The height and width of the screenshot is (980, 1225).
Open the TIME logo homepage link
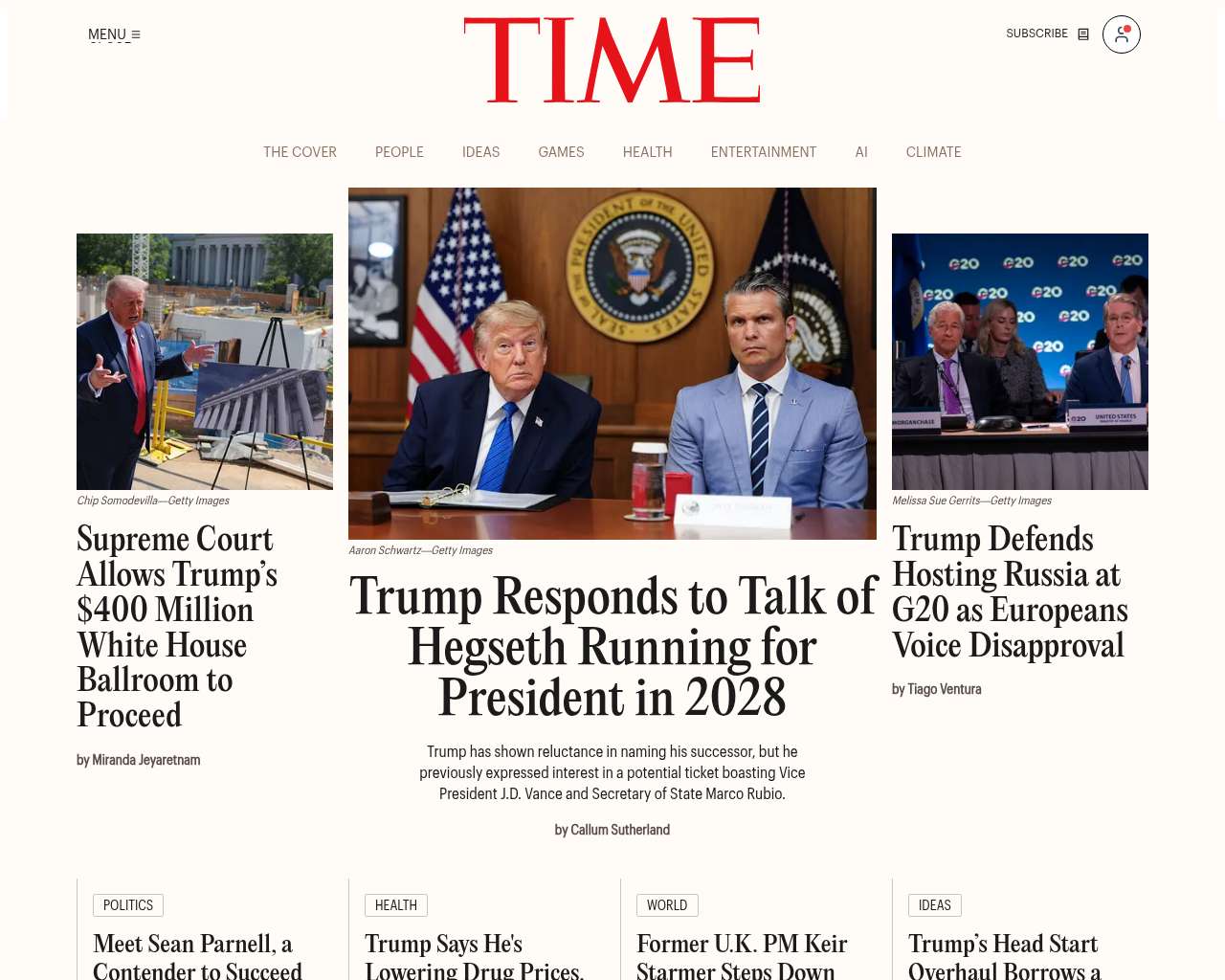click(612, 59)
